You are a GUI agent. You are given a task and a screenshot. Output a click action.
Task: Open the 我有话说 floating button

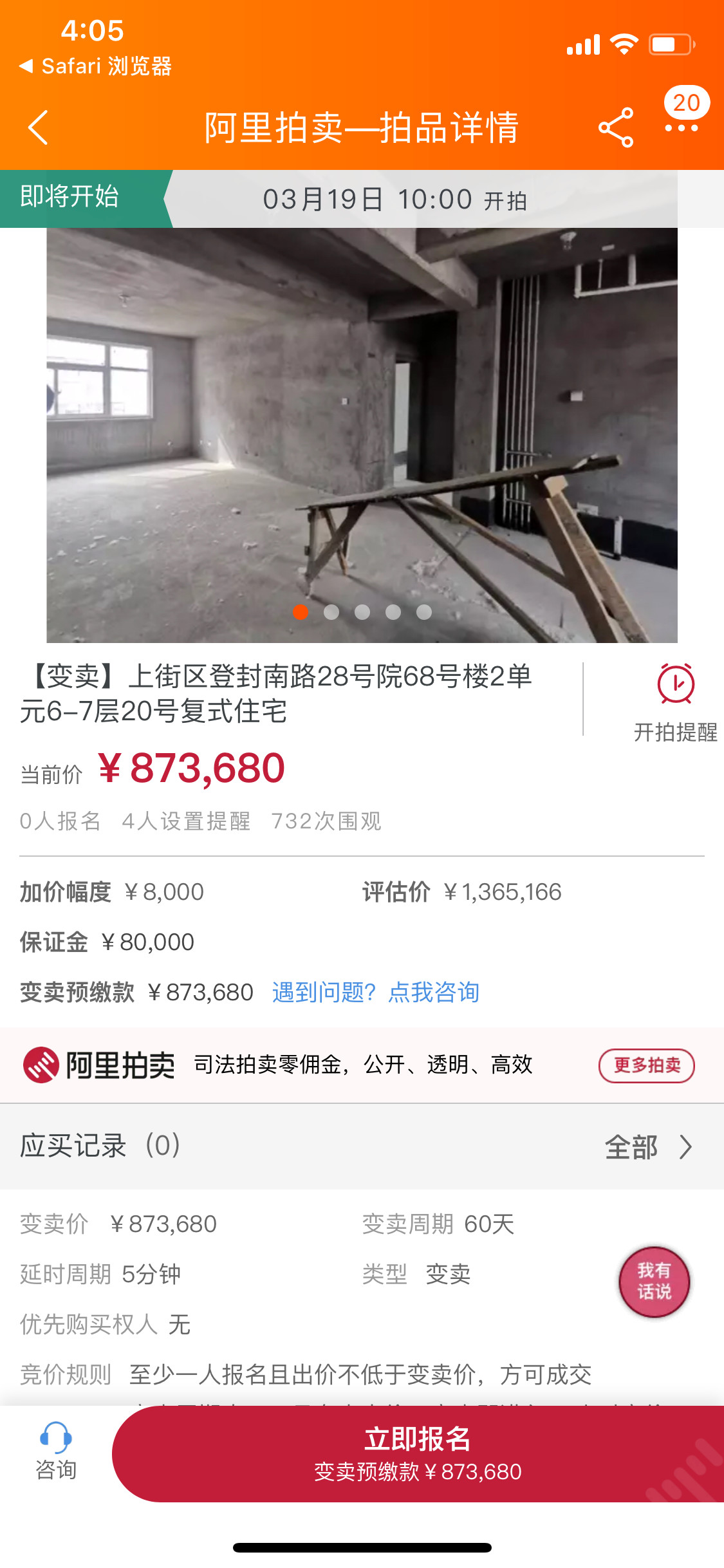(x=654, y=1282)
